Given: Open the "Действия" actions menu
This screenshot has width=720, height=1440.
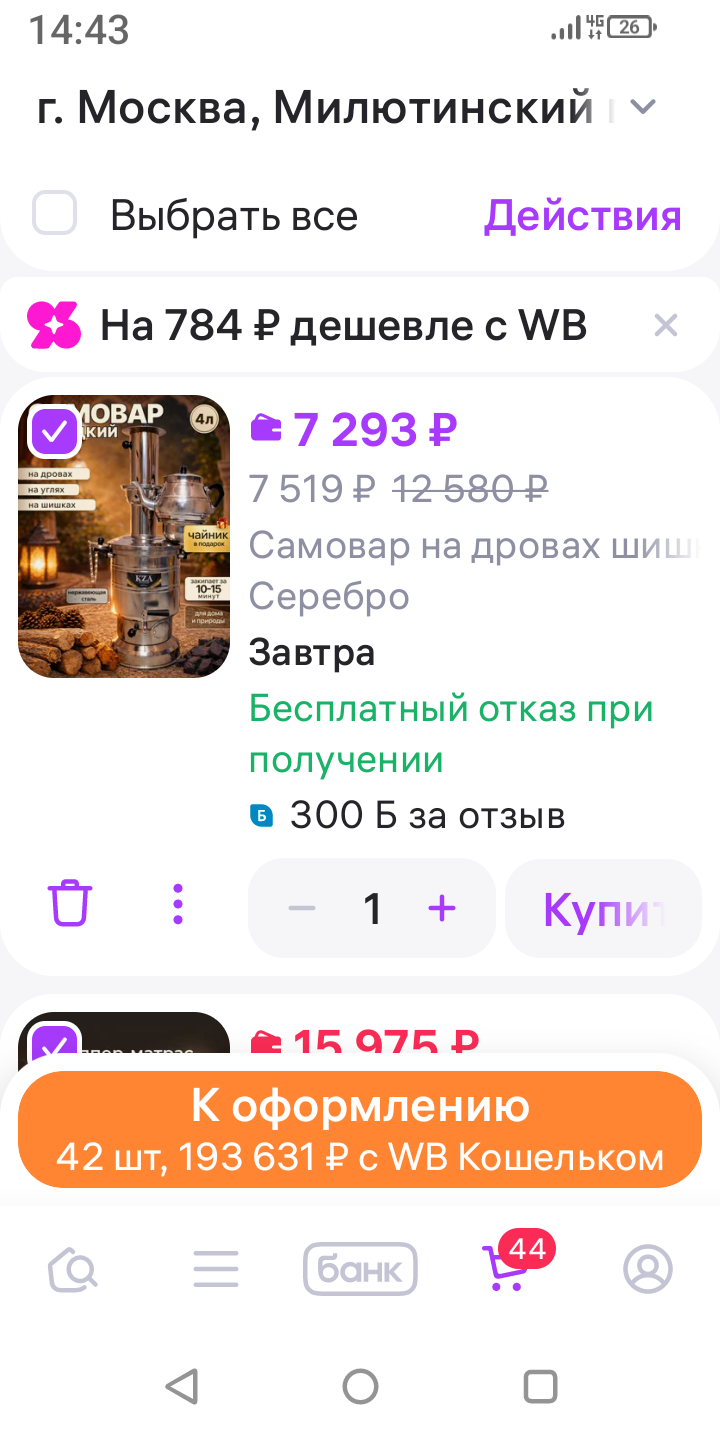Looking at the screenshot, I should click(582, 215).
